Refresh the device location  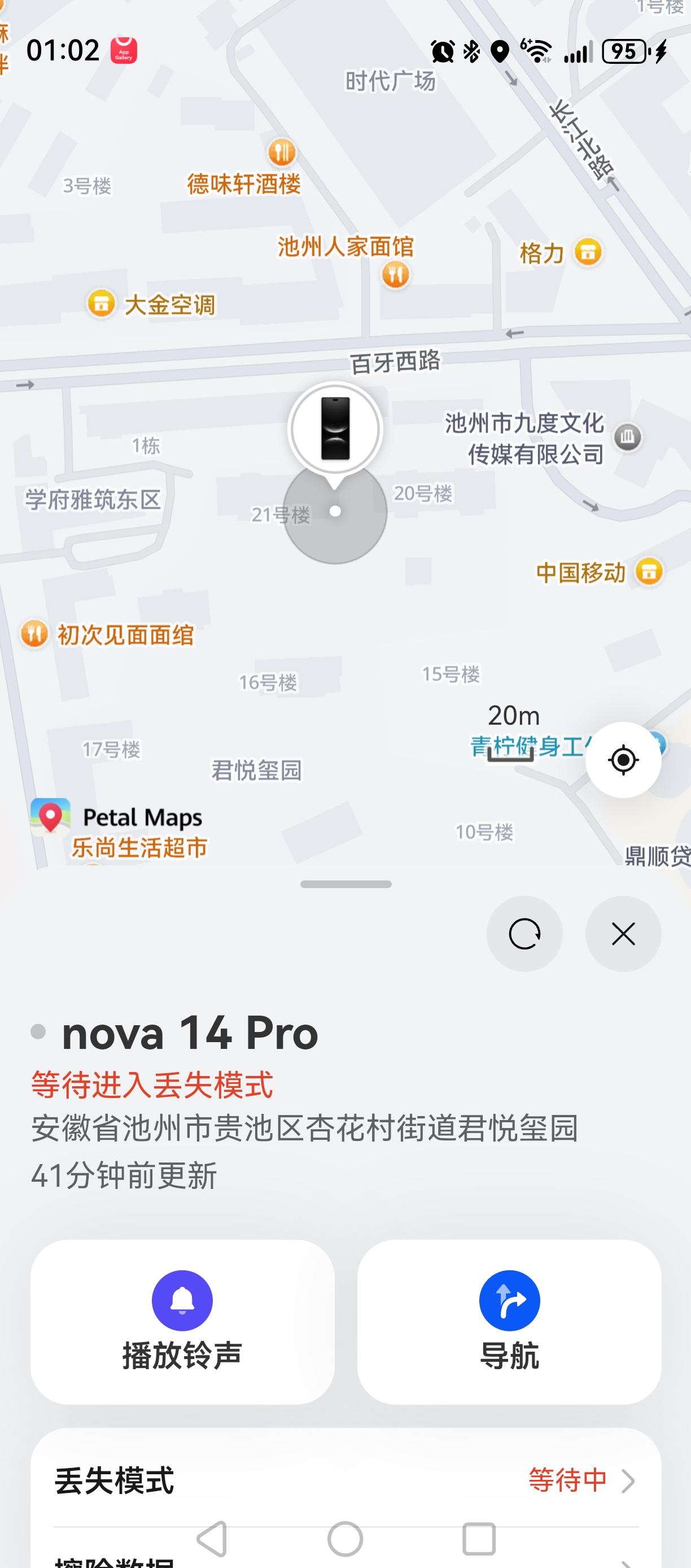[x=524, y=934]
